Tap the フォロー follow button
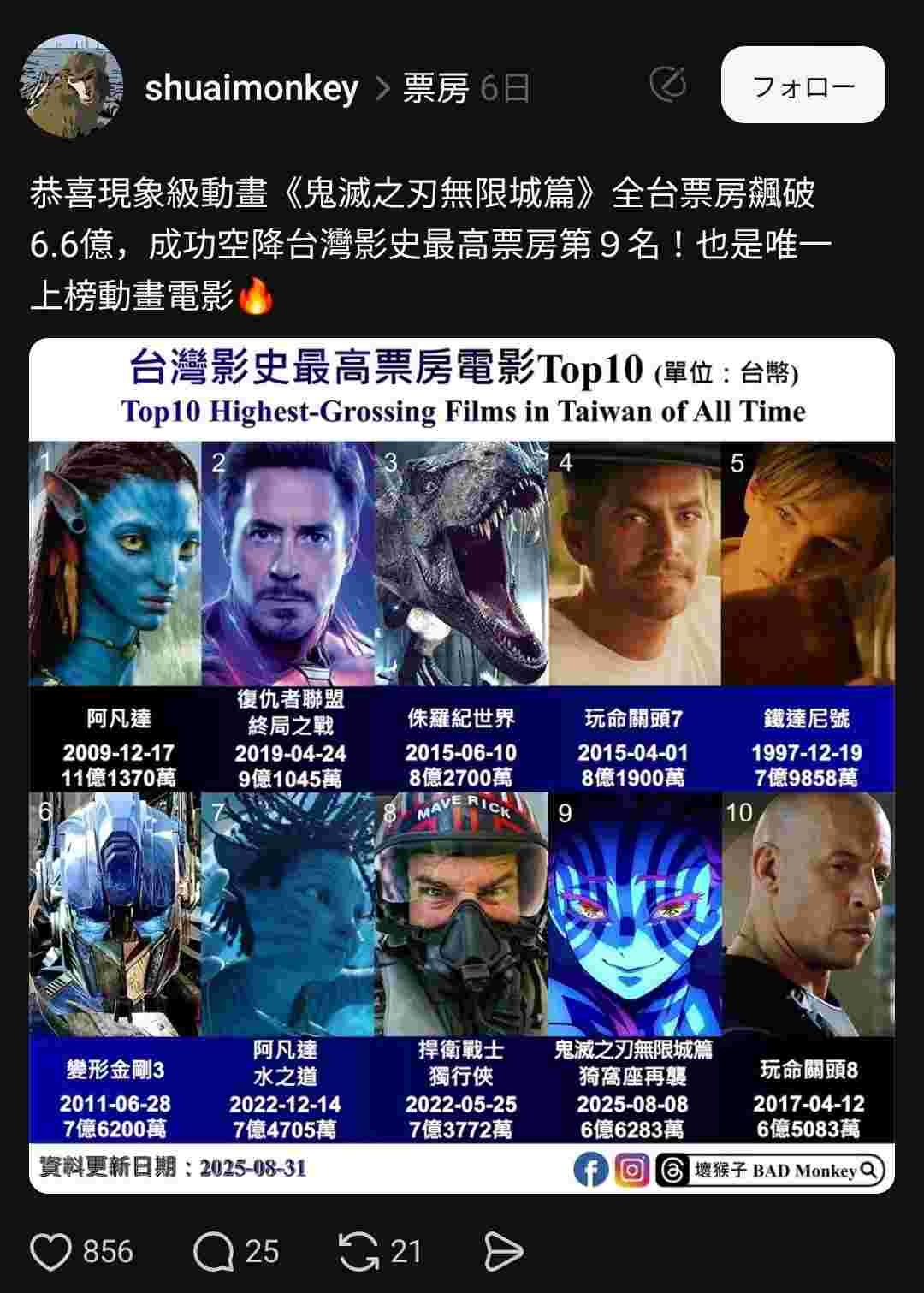The width and height of the screenshot is (924, 1293). tap(803, 86)
